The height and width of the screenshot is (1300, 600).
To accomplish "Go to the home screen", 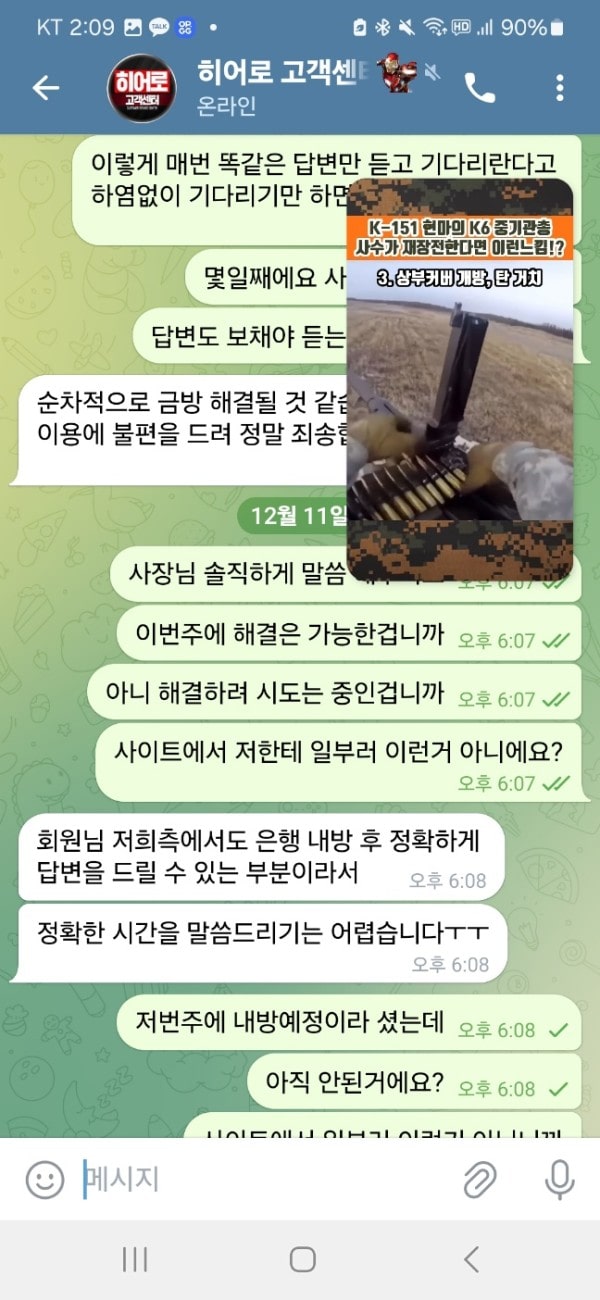I will tap(302, 1259).
